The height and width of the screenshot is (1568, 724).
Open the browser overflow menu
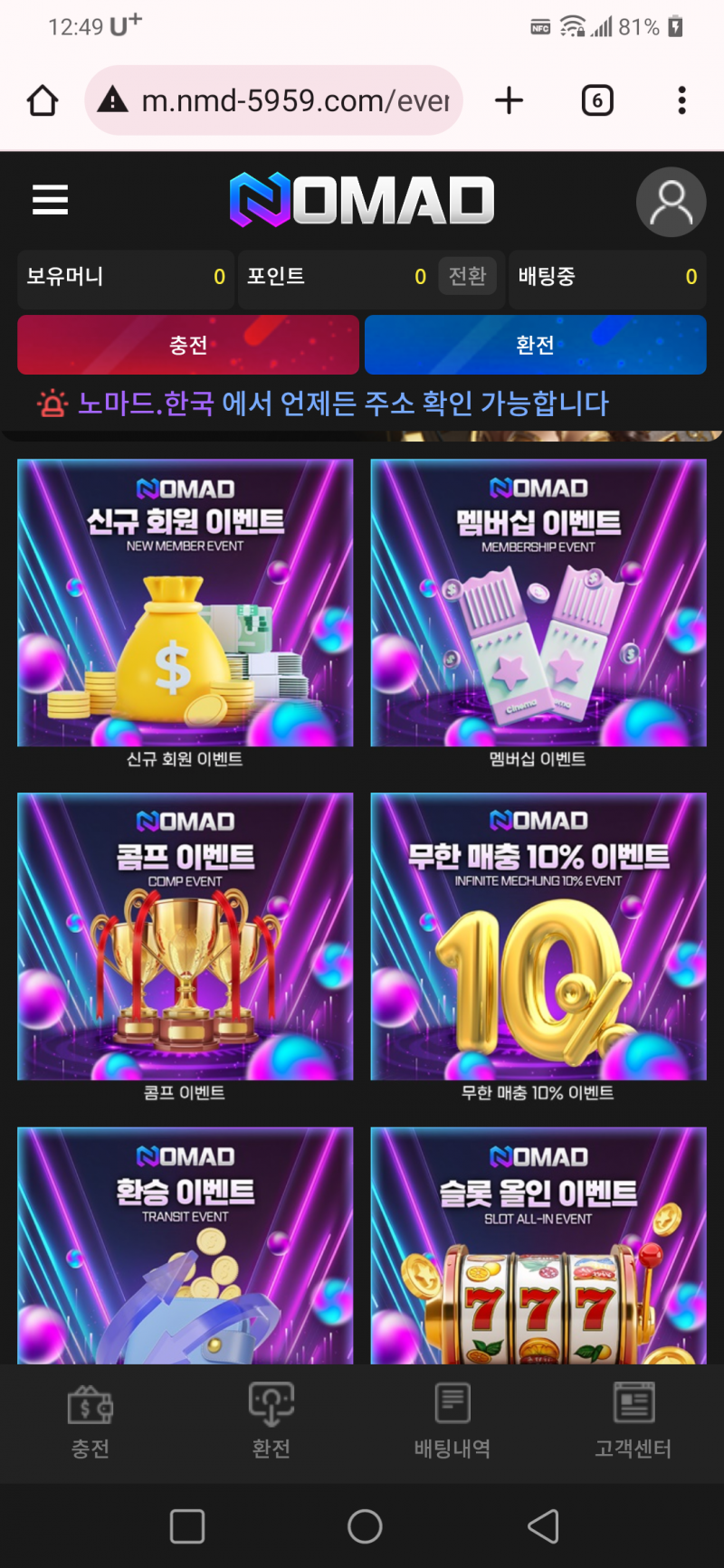pos(681,100)
